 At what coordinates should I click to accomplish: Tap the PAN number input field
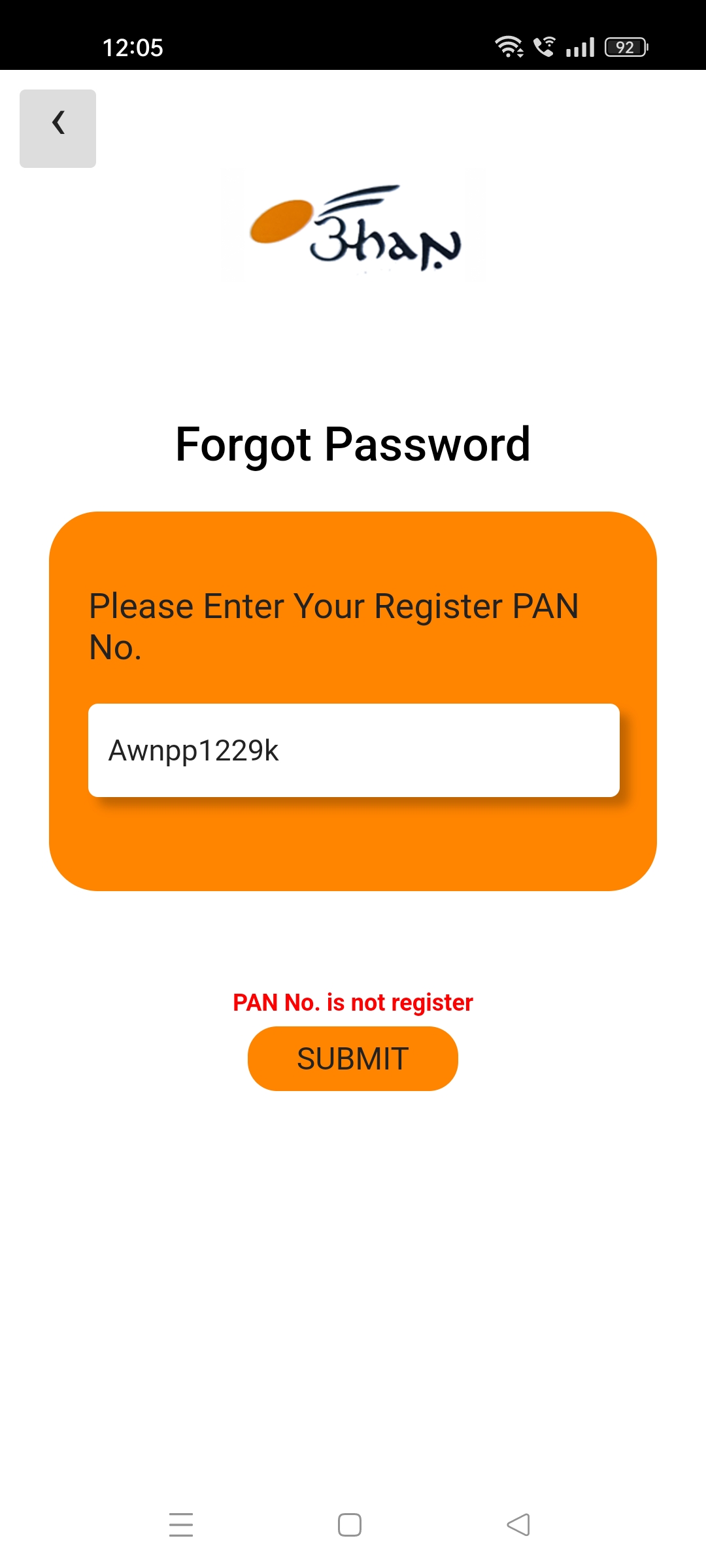[354, 750]
